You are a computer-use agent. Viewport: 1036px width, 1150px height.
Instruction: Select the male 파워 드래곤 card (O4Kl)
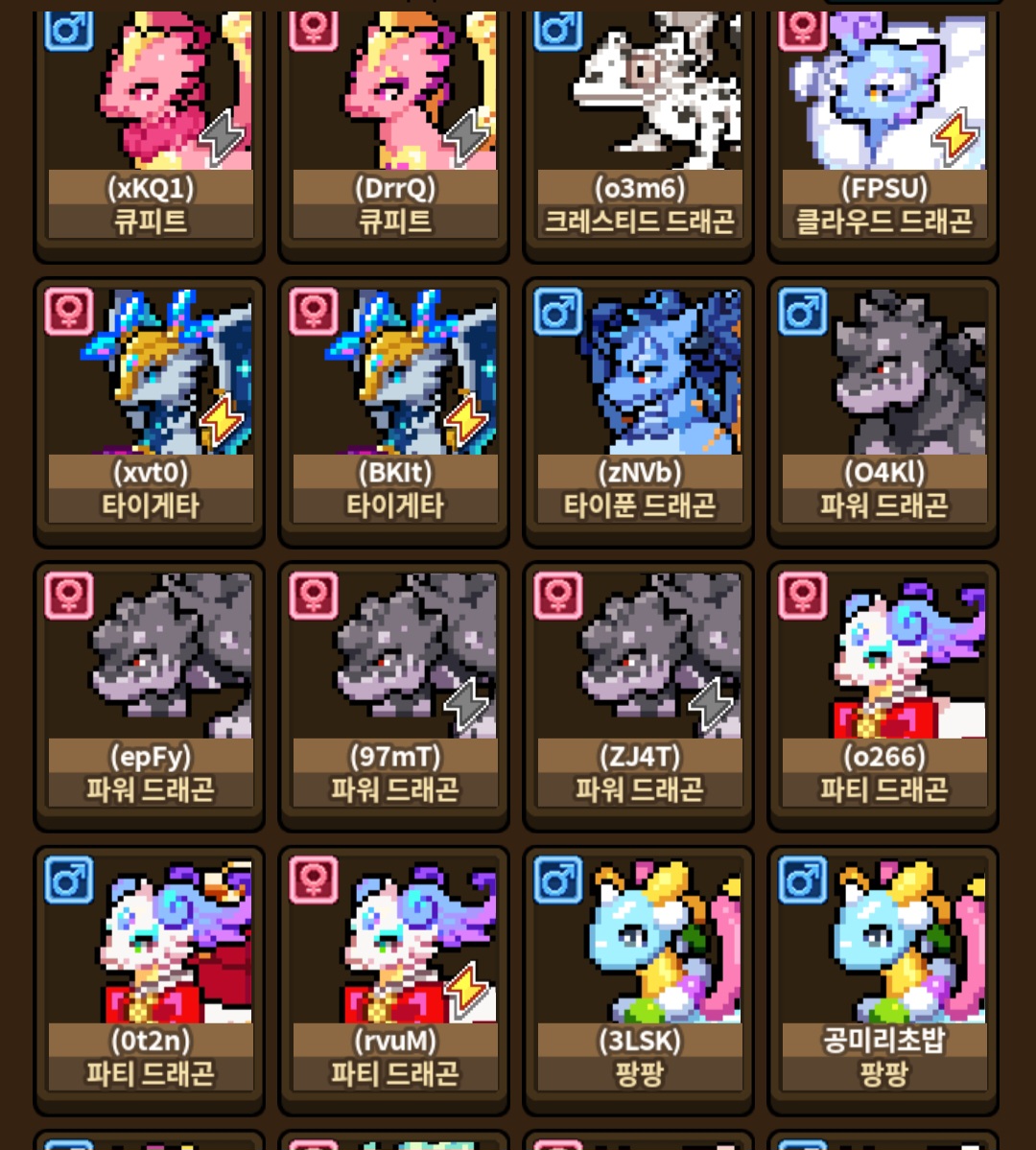tap(883, 412)
